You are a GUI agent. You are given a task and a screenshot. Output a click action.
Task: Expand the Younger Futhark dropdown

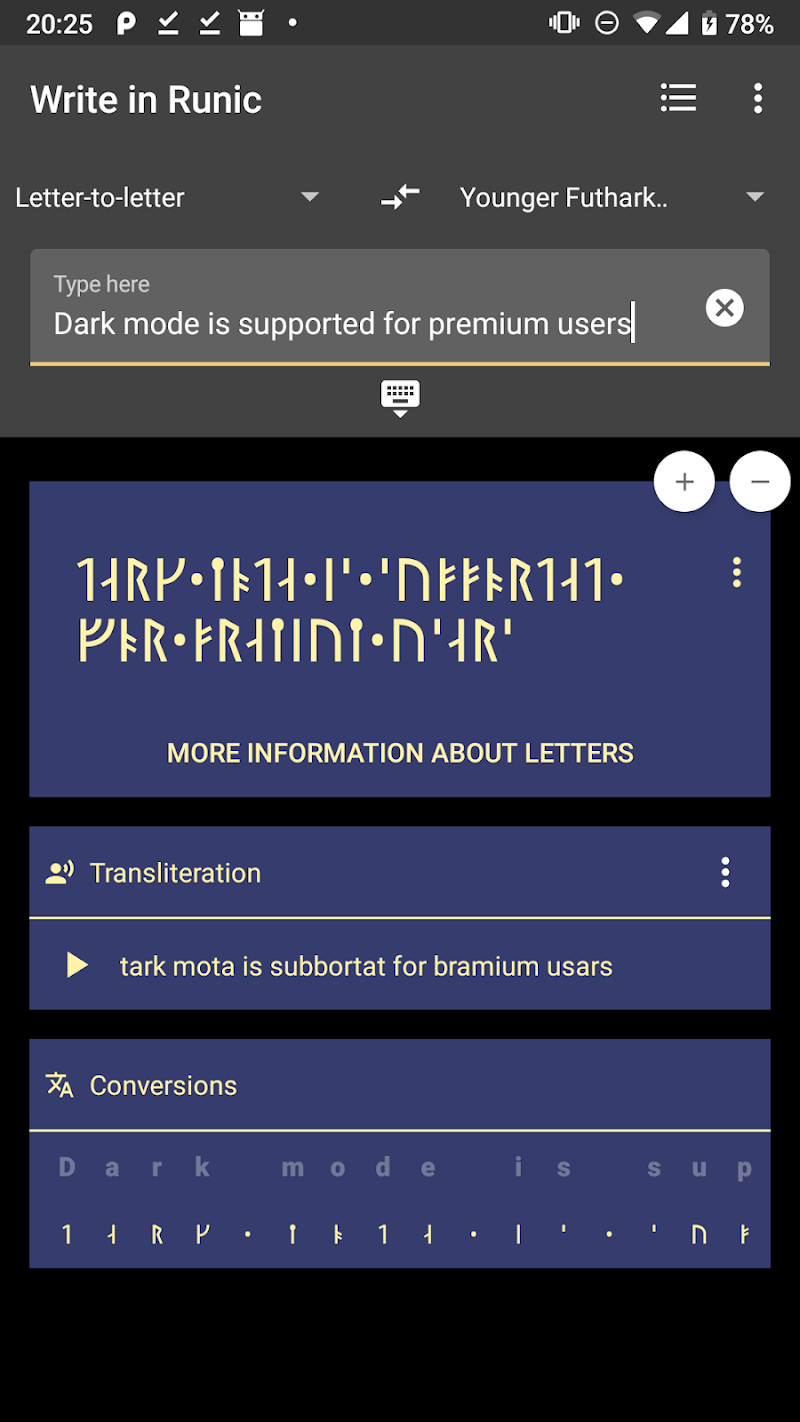[x=611, y=198]
